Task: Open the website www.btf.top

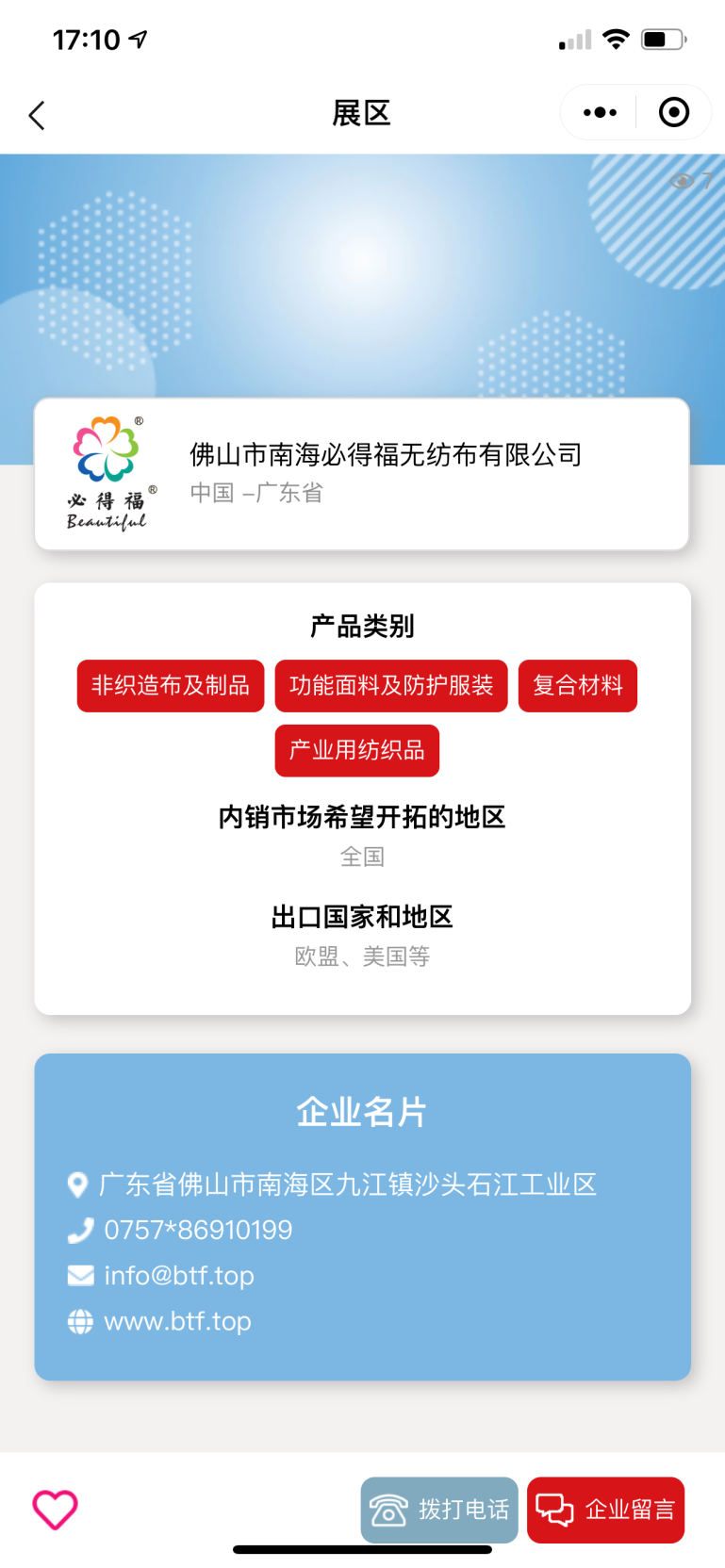Action: coord(177,1322)
